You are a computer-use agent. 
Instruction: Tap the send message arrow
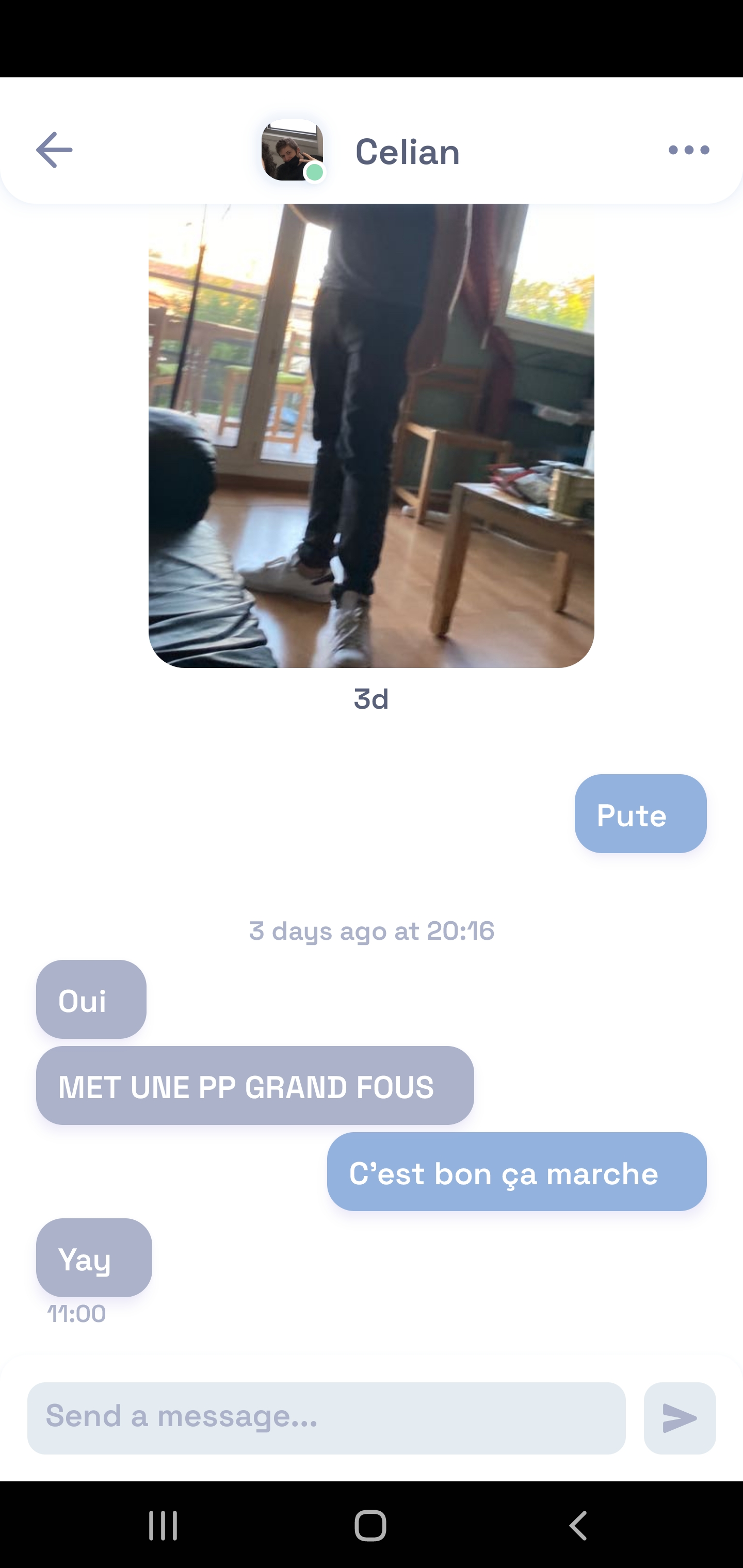[679, 1418]
